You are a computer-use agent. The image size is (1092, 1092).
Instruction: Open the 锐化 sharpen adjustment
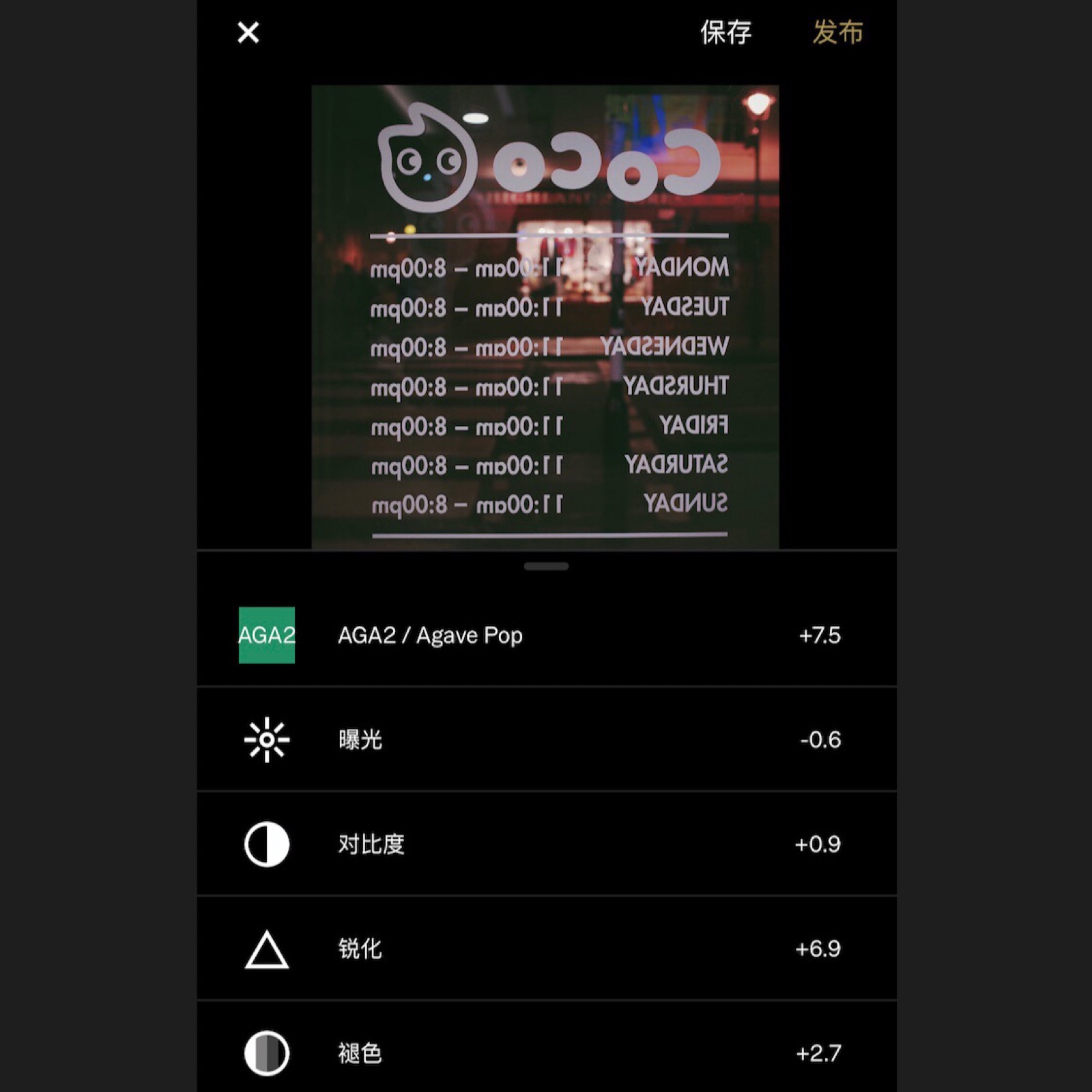[546, 949]
